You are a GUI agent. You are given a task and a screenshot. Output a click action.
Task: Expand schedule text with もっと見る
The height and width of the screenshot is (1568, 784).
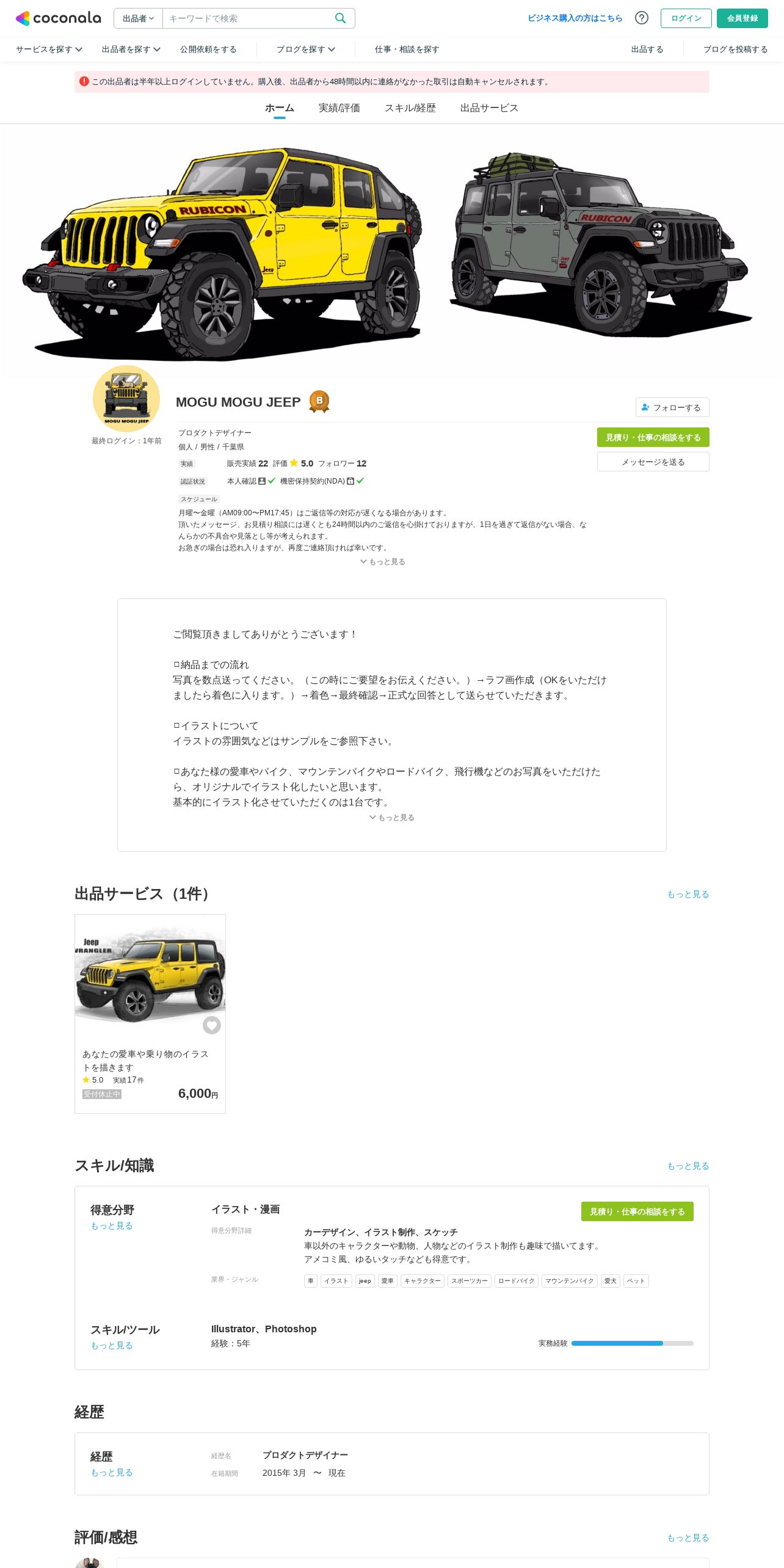pos(383,562)
